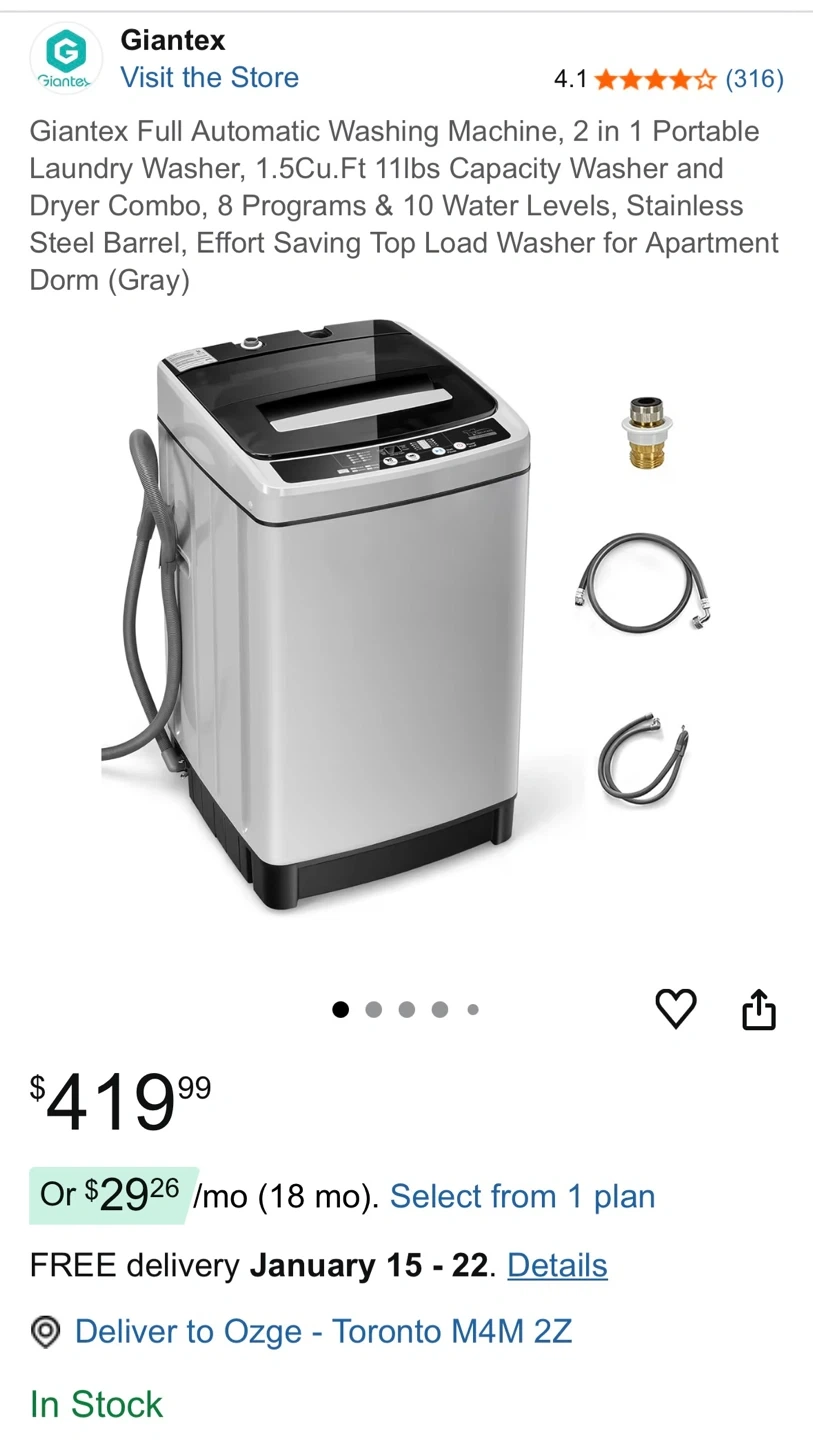Viewport: 813px width, 1440px height.
Task: Select from 1 payment plan
Action: pyautogui.click(x=522, y=1196)
